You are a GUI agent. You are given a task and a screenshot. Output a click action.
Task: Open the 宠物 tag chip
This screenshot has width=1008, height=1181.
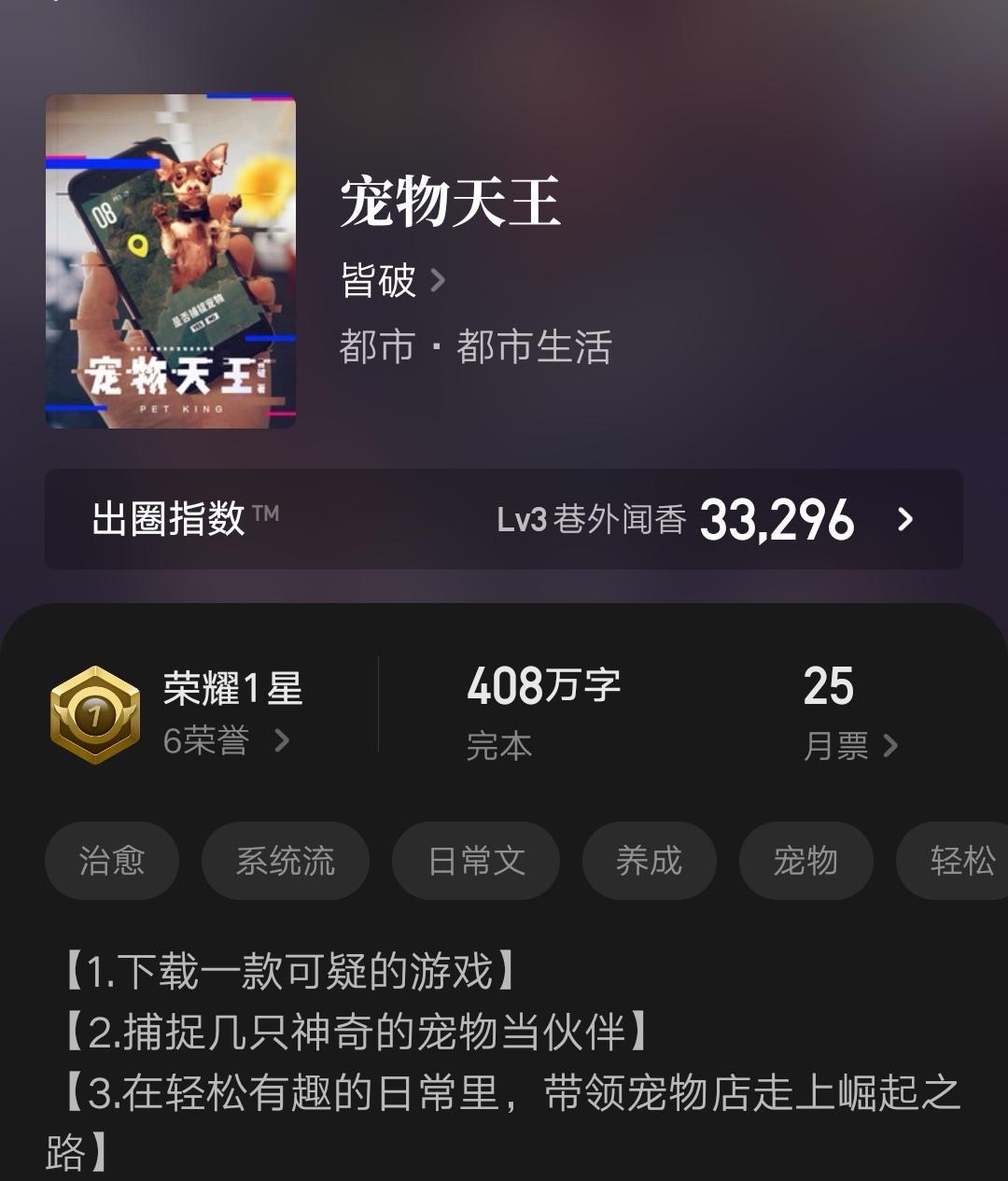[x=805, y=861]
